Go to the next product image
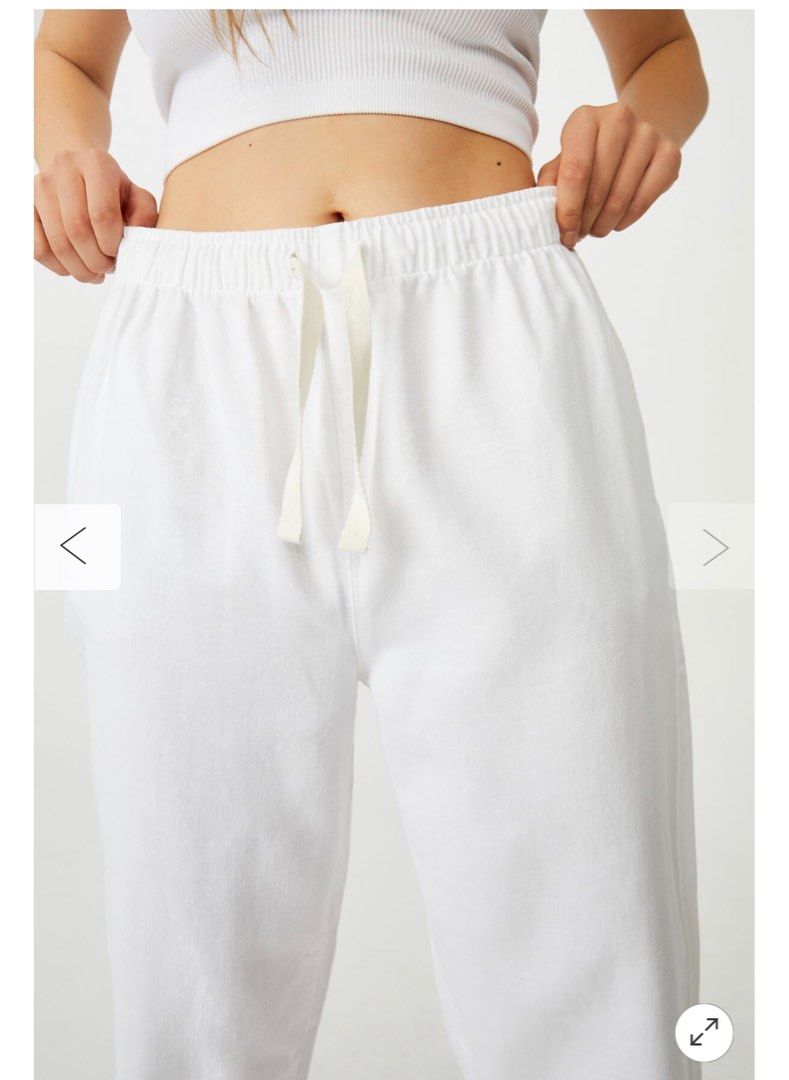The width and height of the screenshot is (789, 1080). [x=713, y=546]
